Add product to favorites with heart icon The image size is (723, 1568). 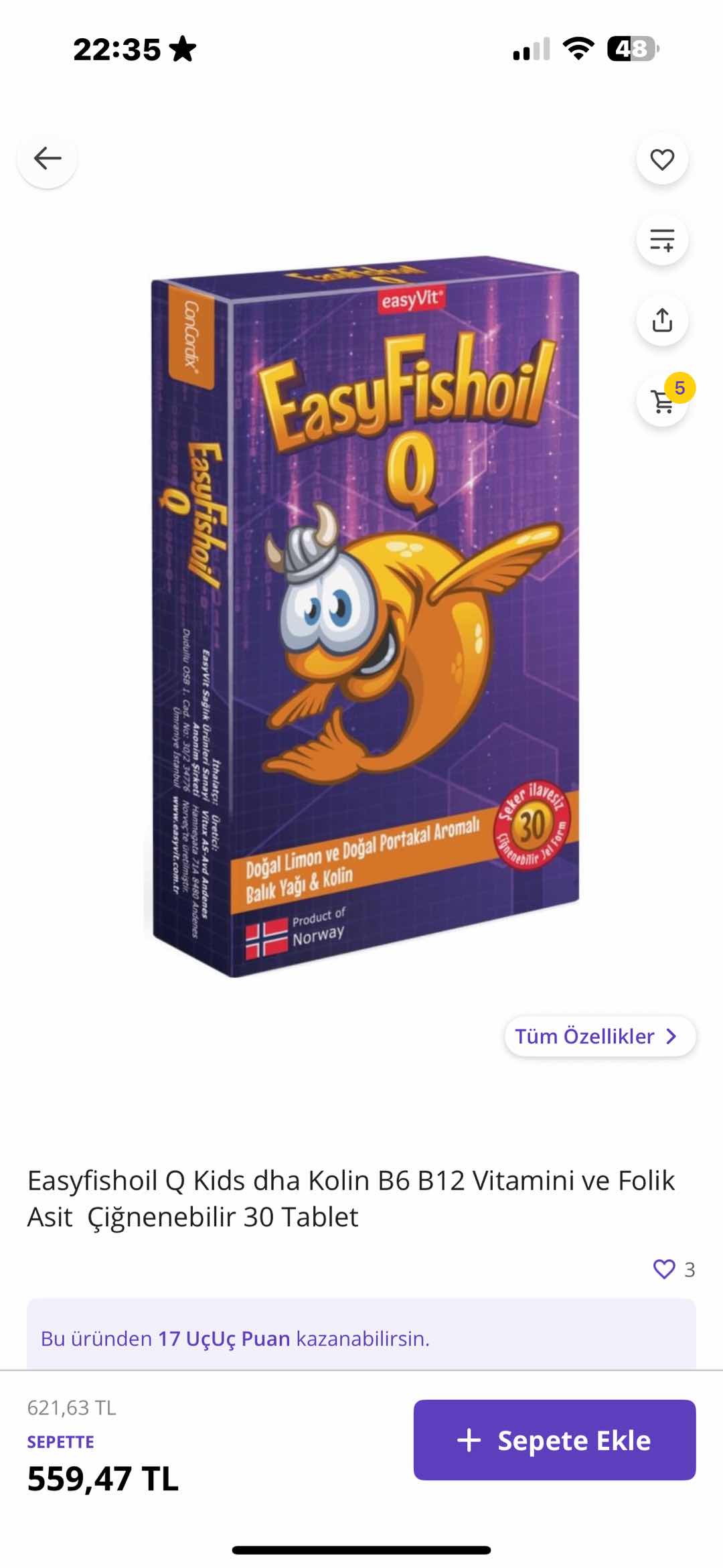coord(662,159)
